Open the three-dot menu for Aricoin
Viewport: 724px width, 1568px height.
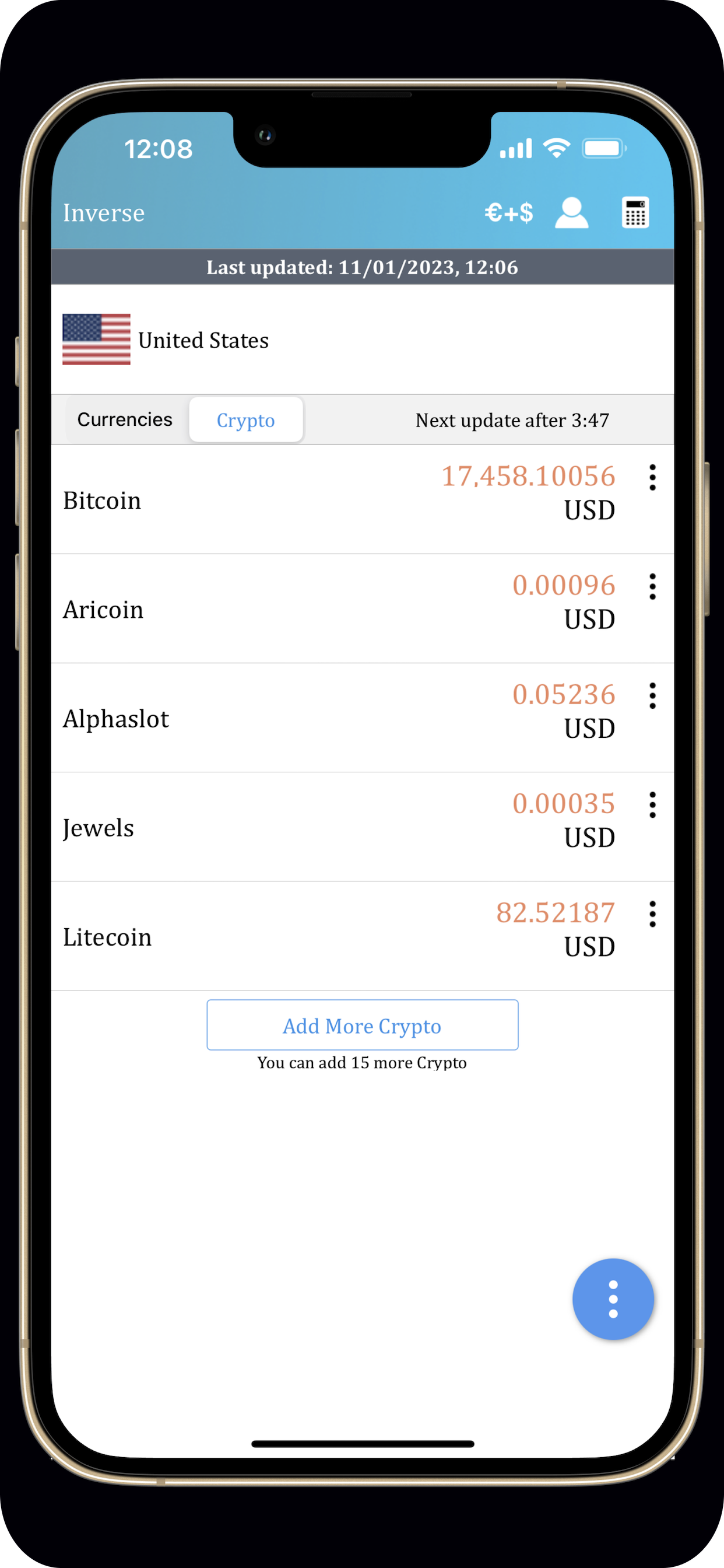652,586
